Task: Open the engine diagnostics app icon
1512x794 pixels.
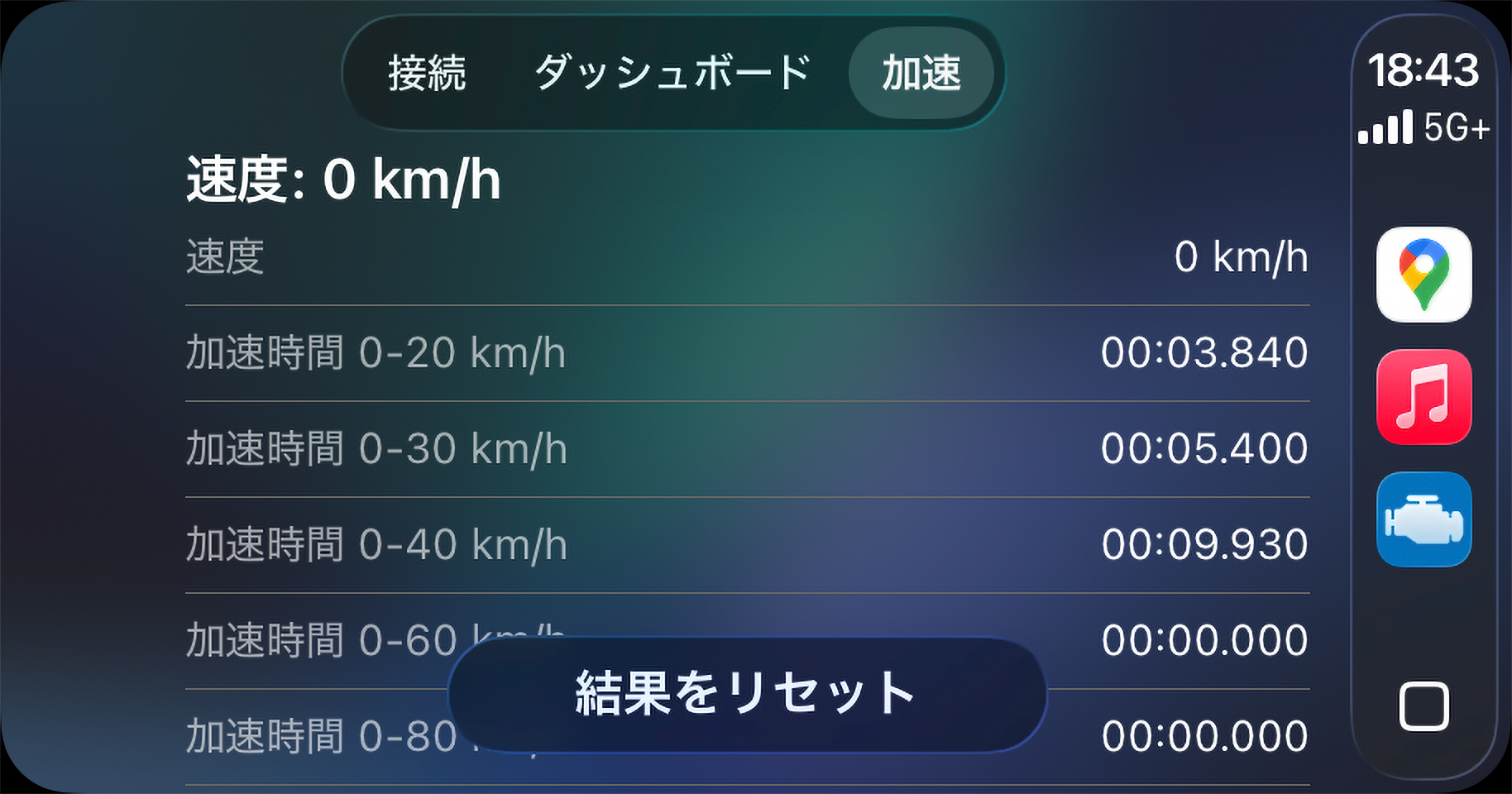Action: (1423, 519)
